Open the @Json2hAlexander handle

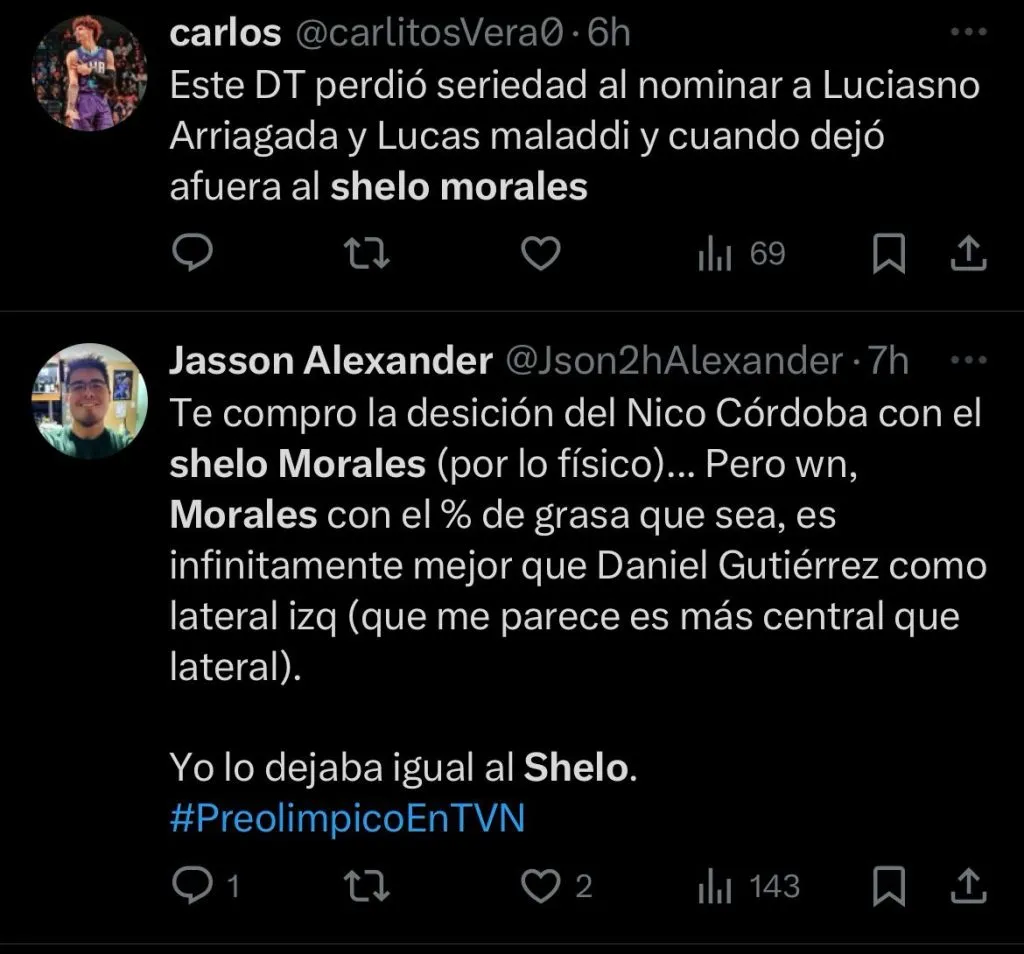(675, 361)
